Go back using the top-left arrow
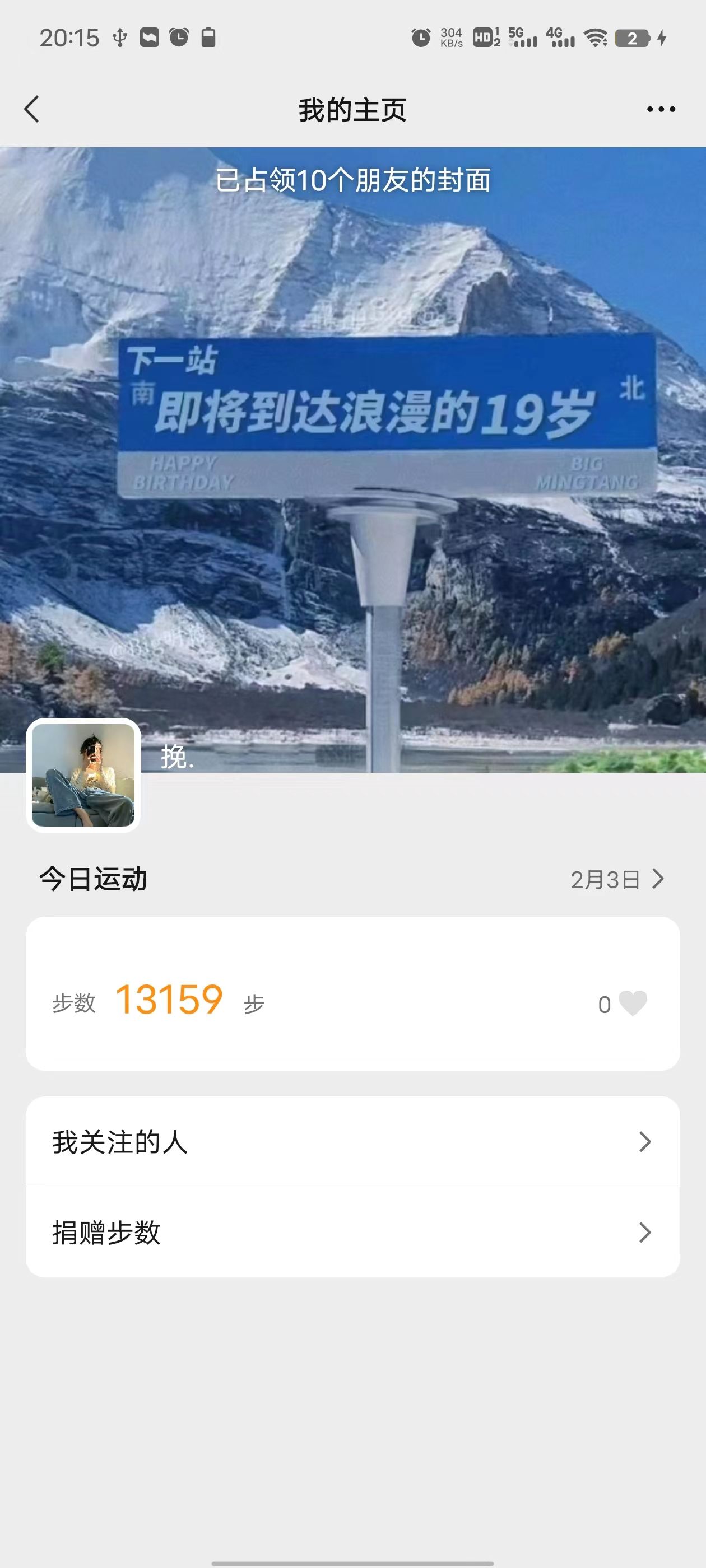Screen dimensions: 706x1568 pos(32,110)
